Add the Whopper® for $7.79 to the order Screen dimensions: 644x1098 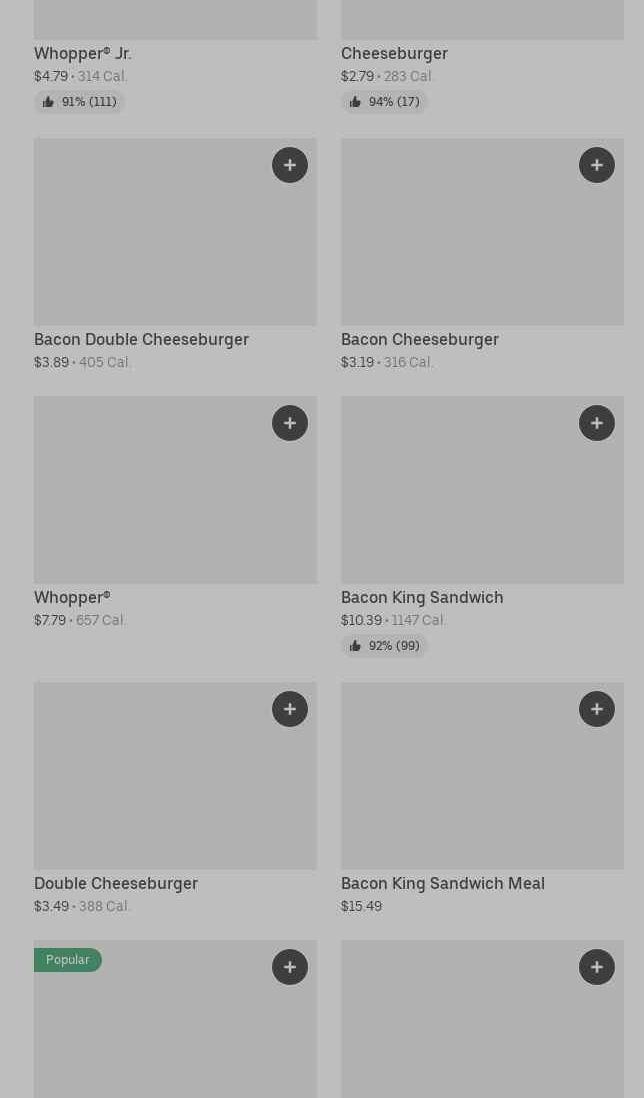click(x=290, y=423)
